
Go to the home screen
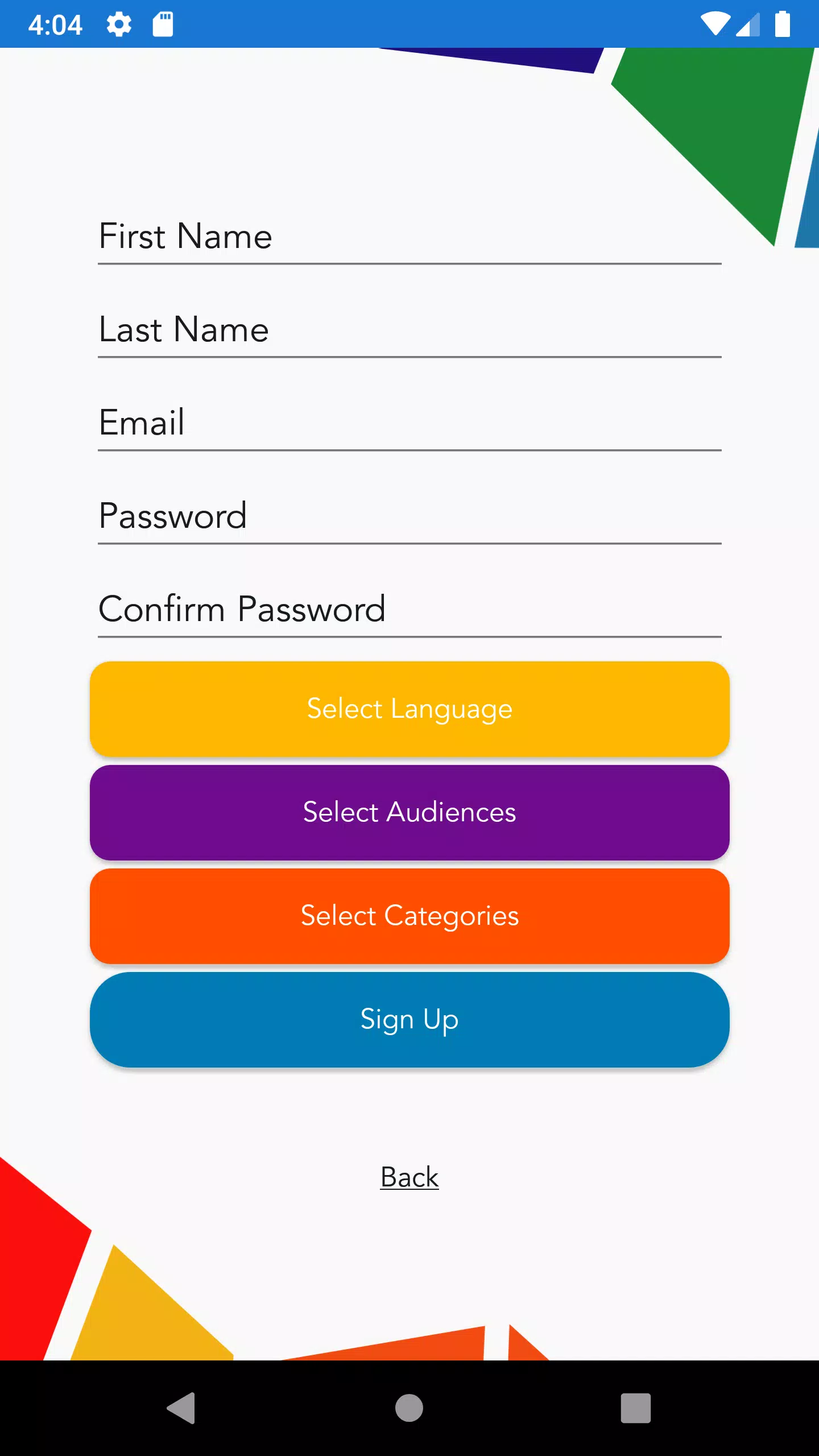[x=409, y=1408]
